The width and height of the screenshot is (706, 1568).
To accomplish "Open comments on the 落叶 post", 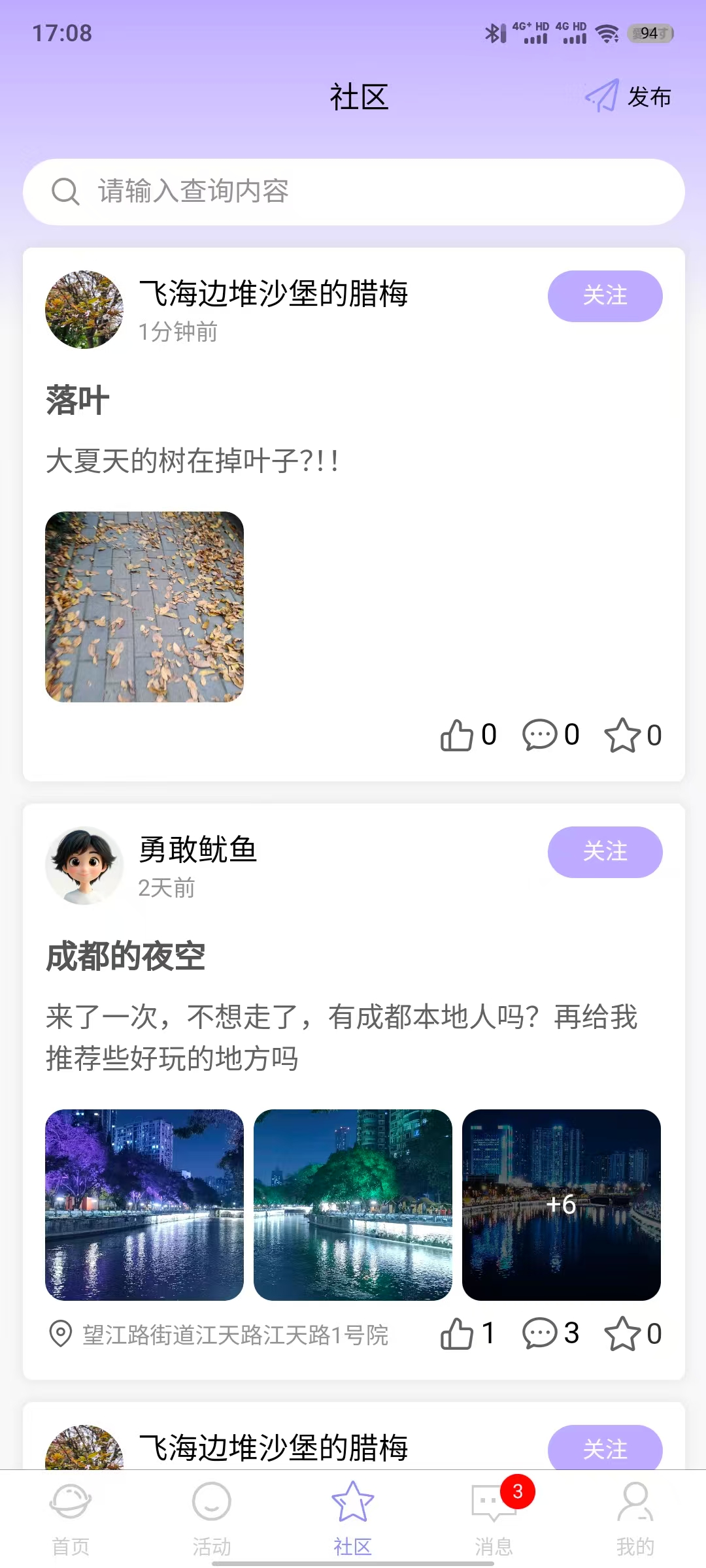I will [x=540, y=735].
